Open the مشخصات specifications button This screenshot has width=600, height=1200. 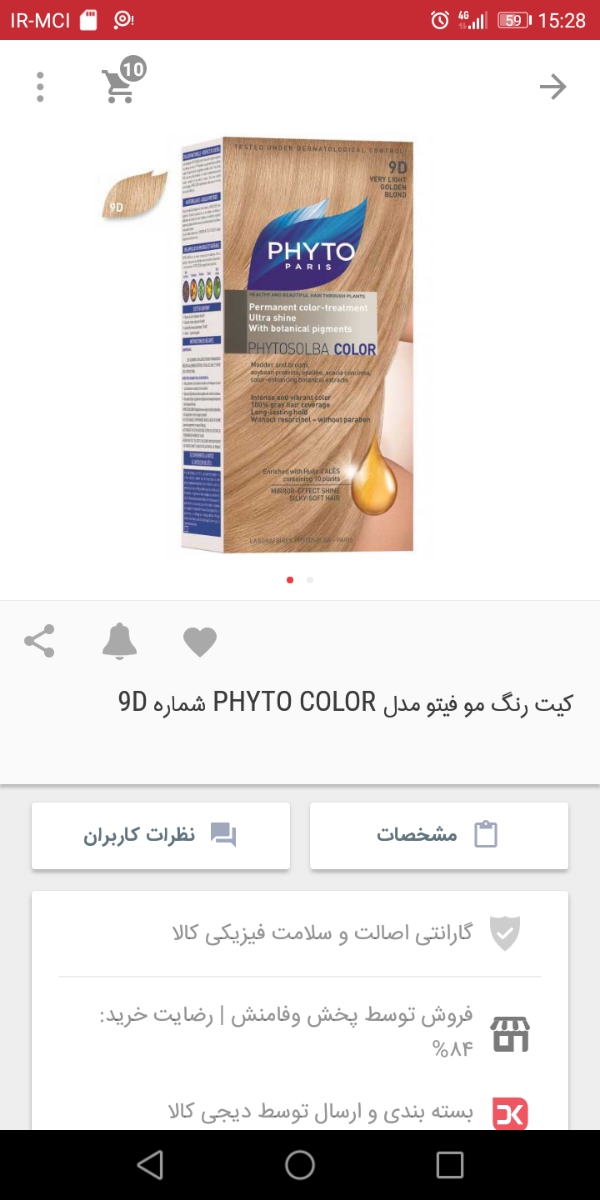[x=439, y=835]
